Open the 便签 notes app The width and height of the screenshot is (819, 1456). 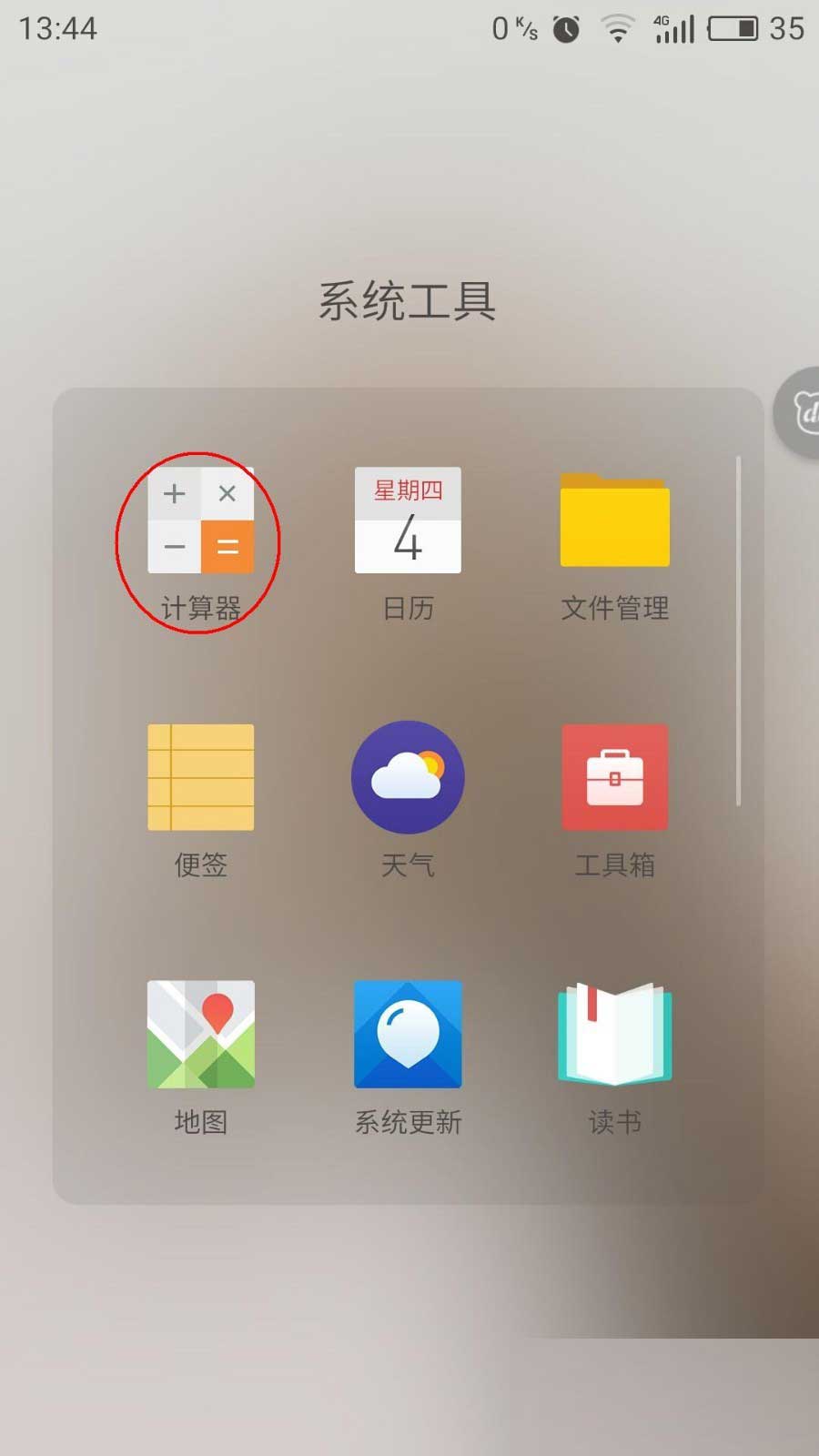pyautogui.click(x=201, y=778)
